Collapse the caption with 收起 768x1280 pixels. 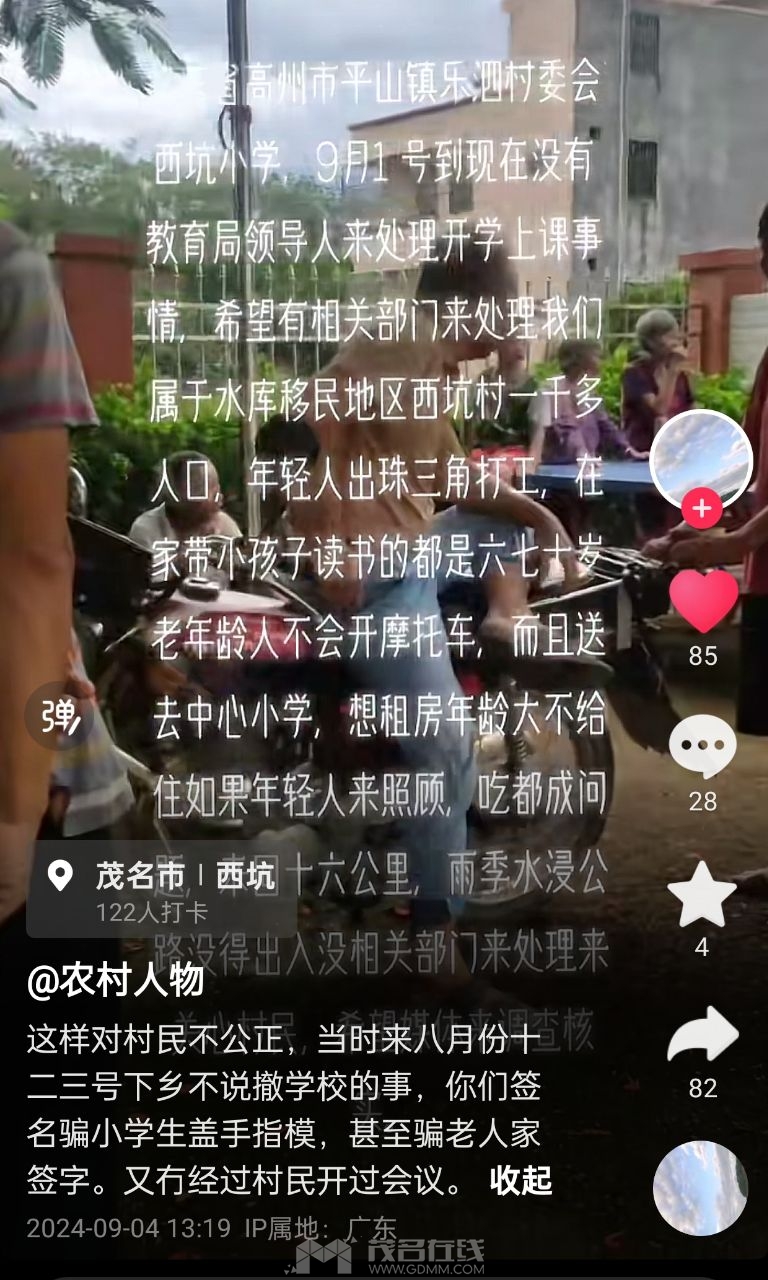click(x=521, y=1180)
